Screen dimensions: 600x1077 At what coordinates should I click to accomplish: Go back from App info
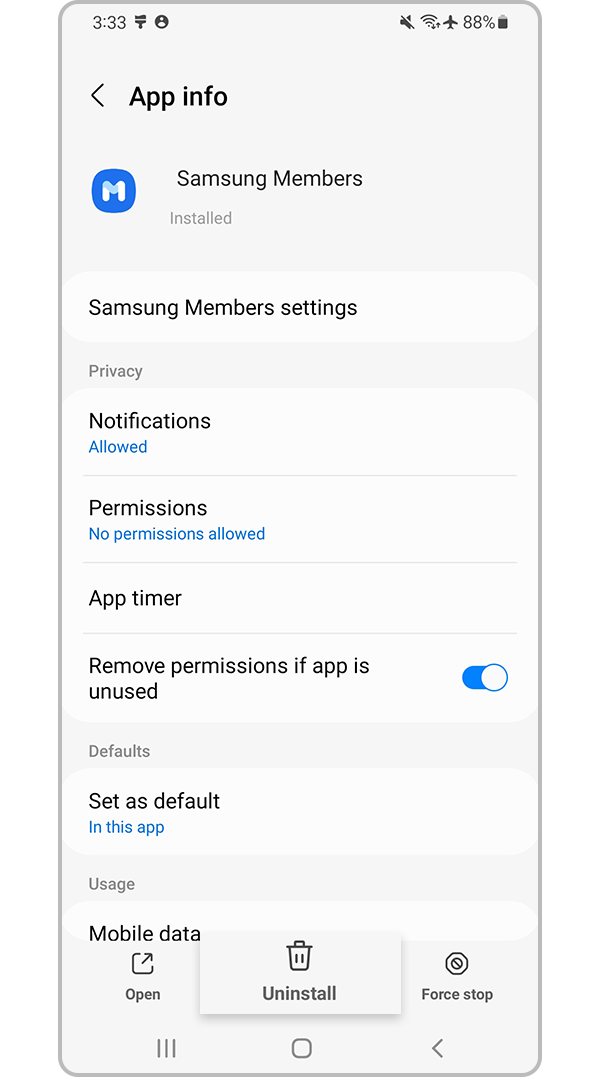click(98, 96)
